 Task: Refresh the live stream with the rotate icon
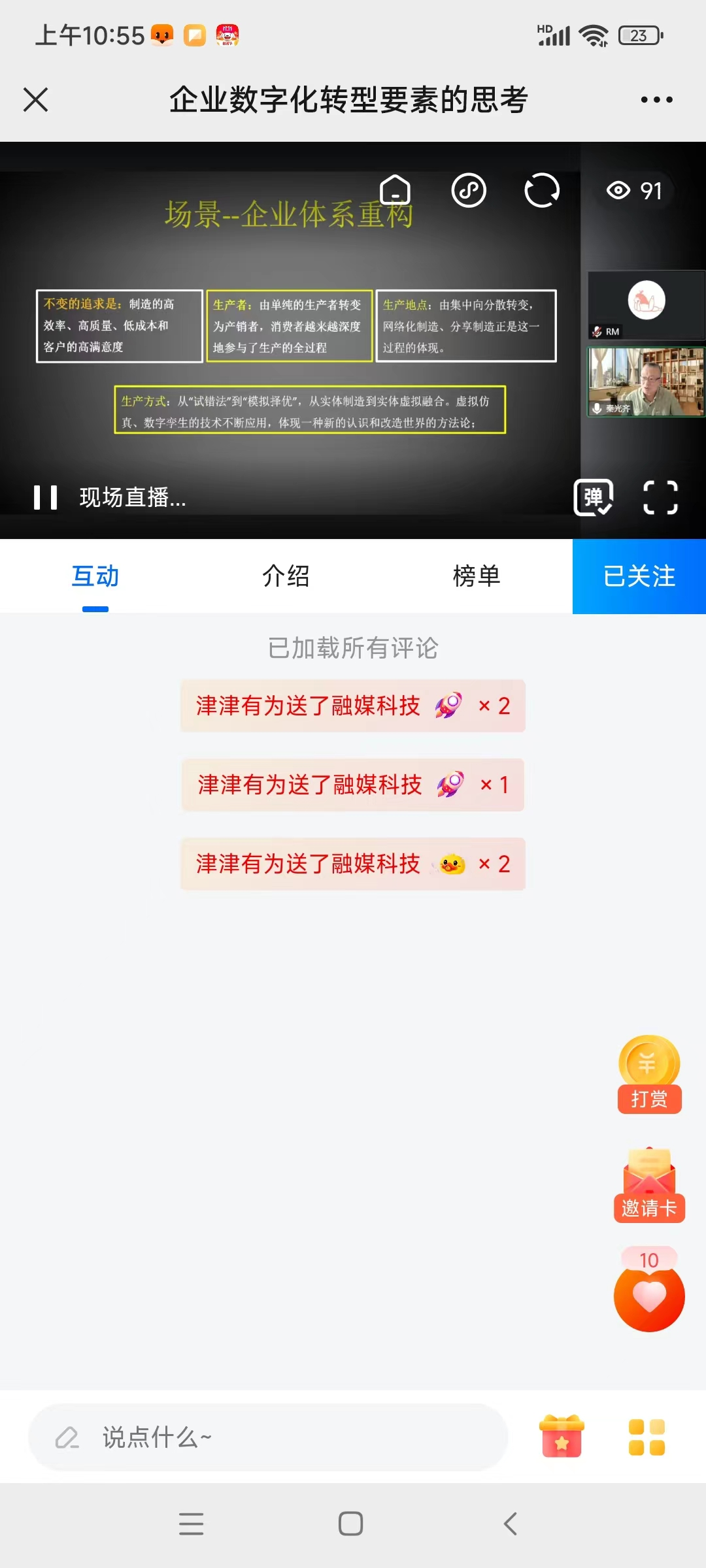(543, 191)
